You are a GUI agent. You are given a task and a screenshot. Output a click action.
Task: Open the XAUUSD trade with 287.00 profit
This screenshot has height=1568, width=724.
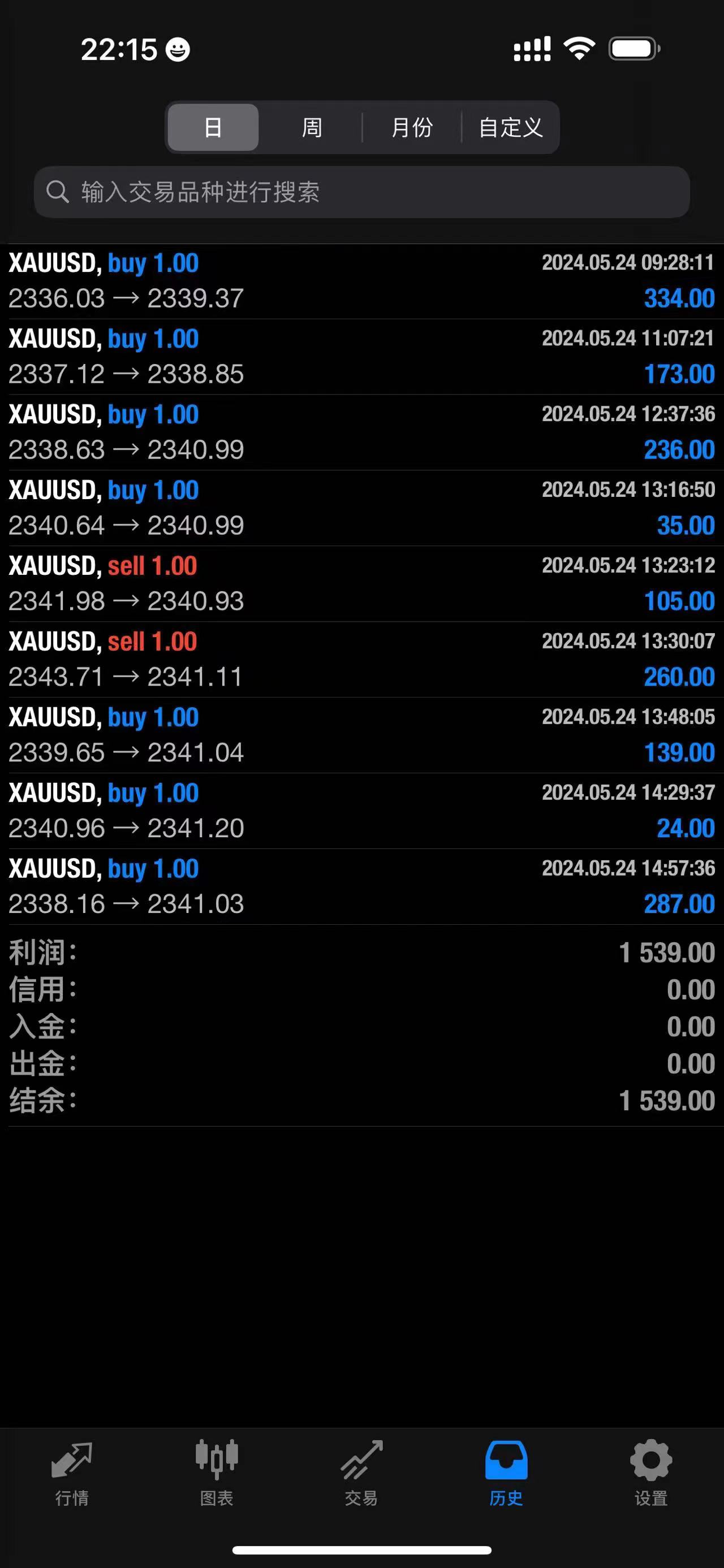coord(361,886)
